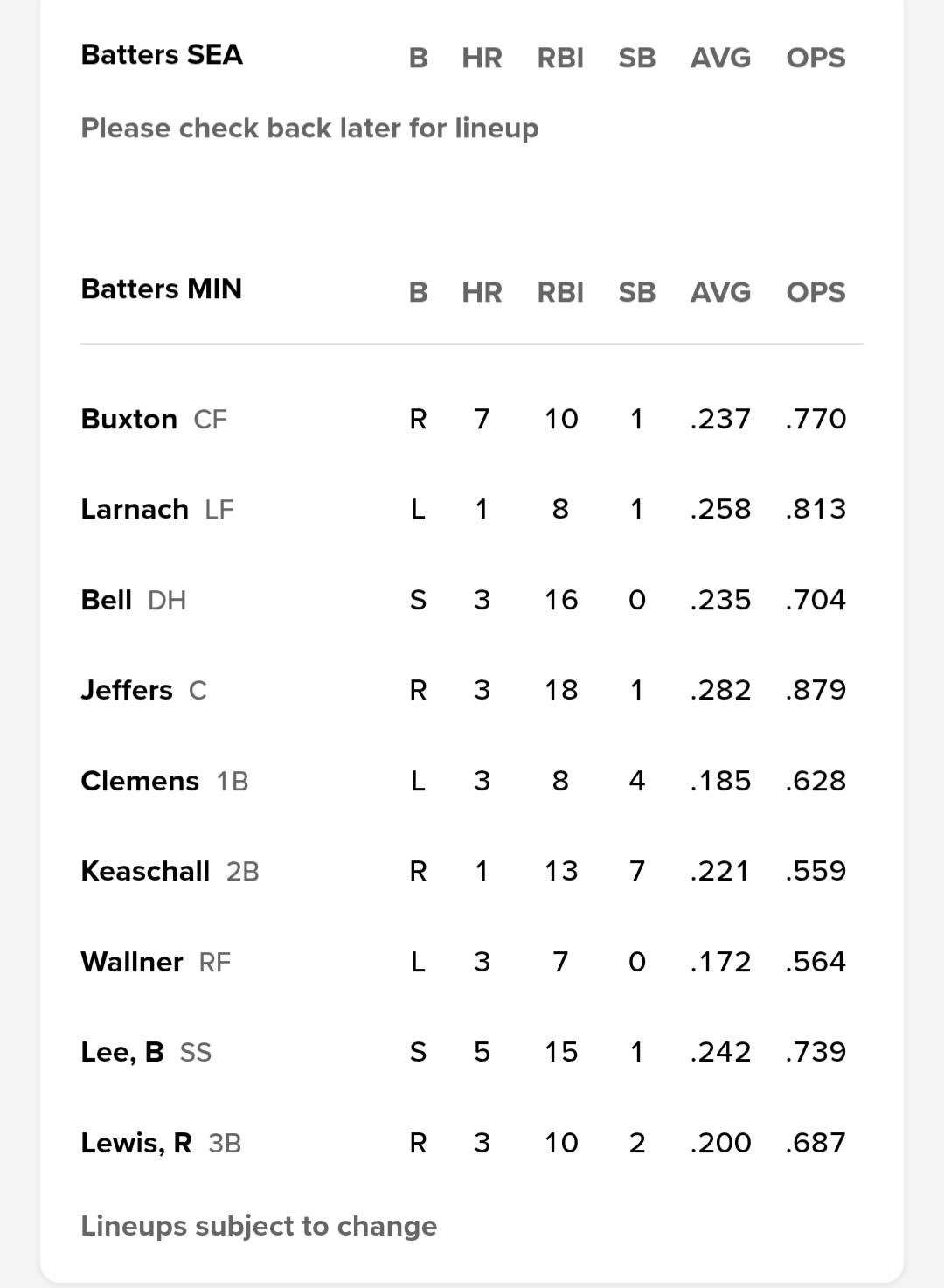Open Lee, B player details
944x1288 pixels.
click(x=122, y=1052)
